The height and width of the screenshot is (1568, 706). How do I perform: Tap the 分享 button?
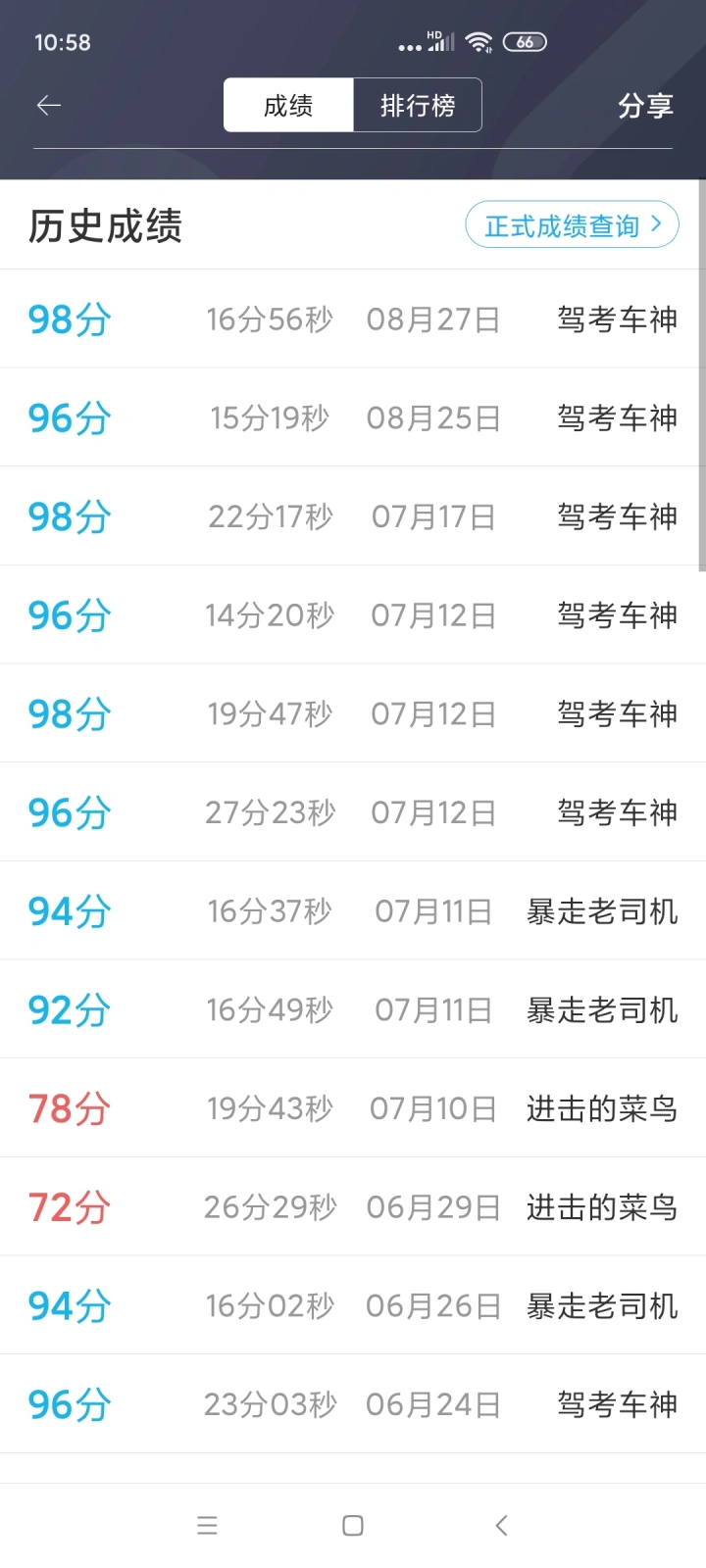(645, 106)
